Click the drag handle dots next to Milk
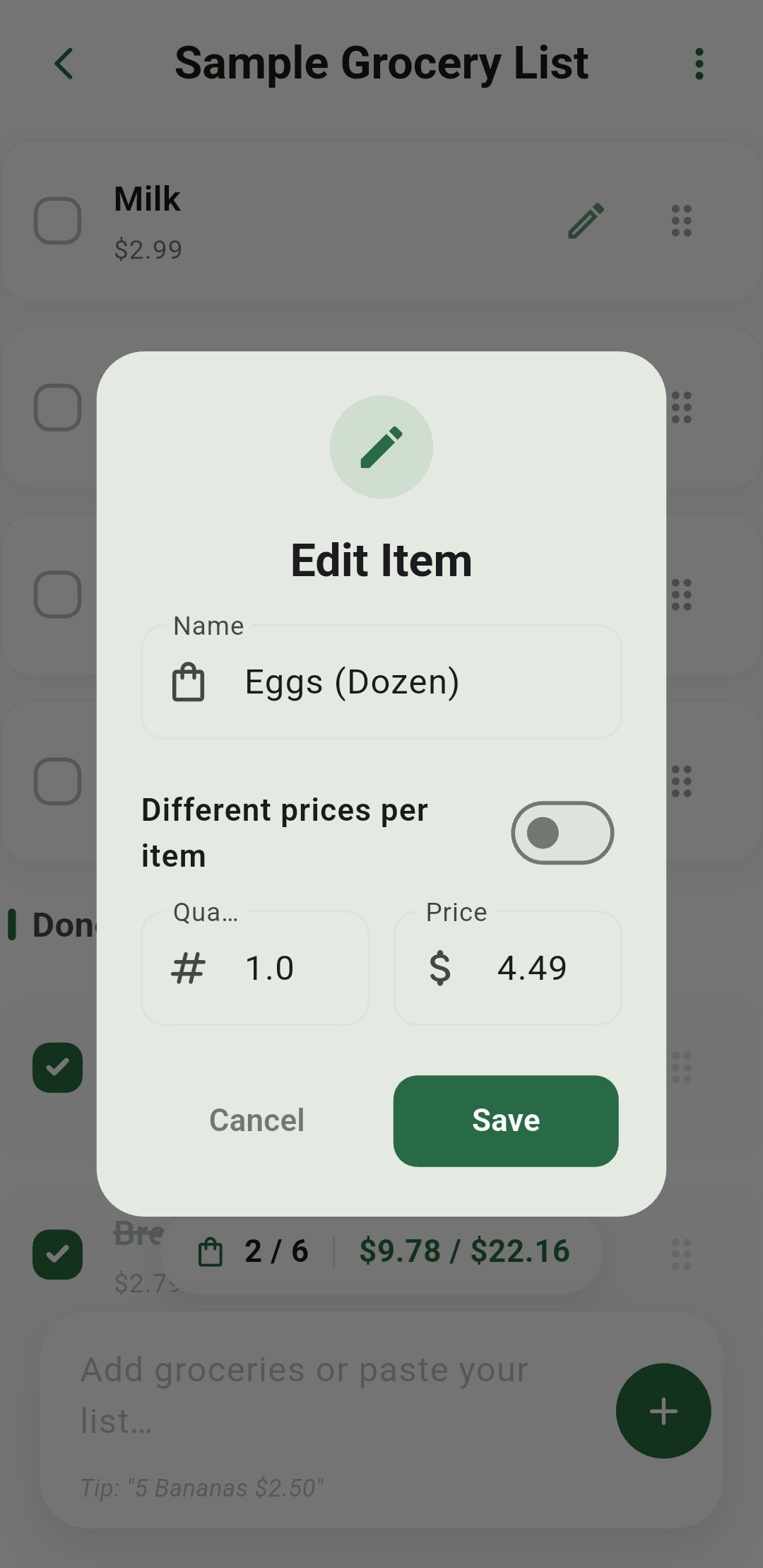This screenshot has width=763, height=1568. pos(680,221)
